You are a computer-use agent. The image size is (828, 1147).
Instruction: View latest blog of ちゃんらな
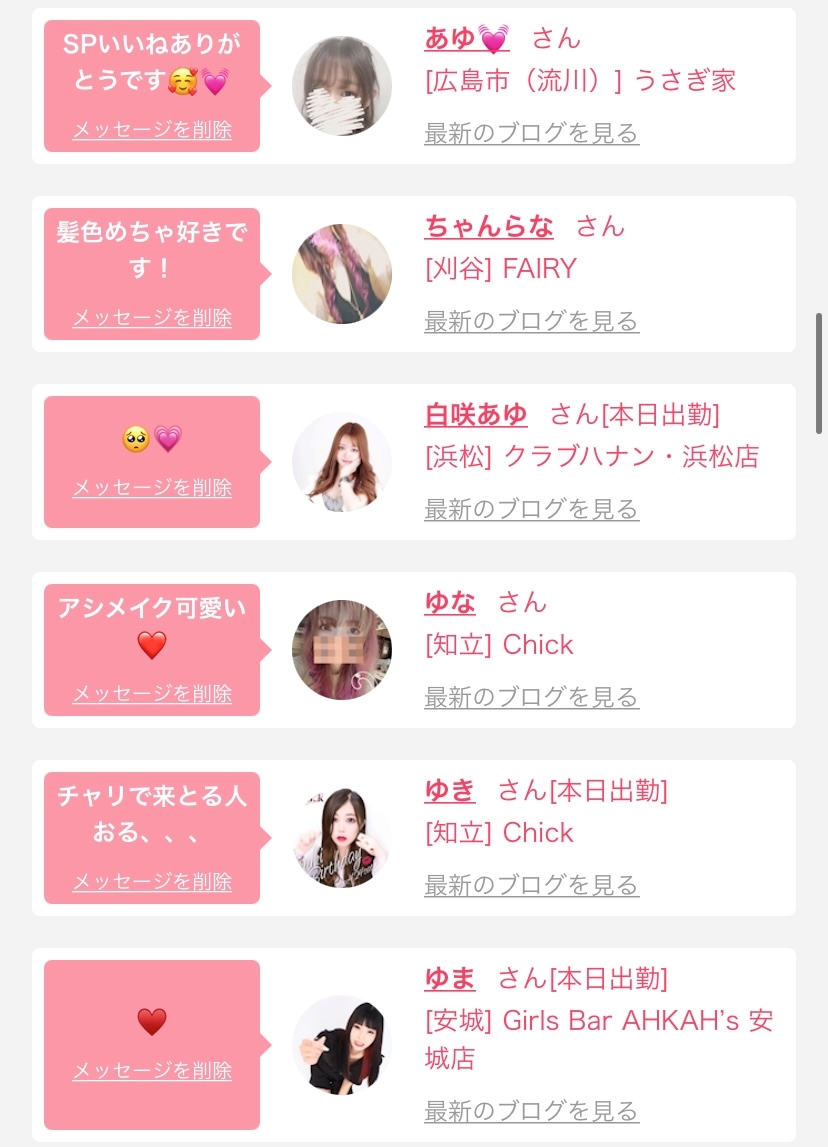tap(531, 321)
